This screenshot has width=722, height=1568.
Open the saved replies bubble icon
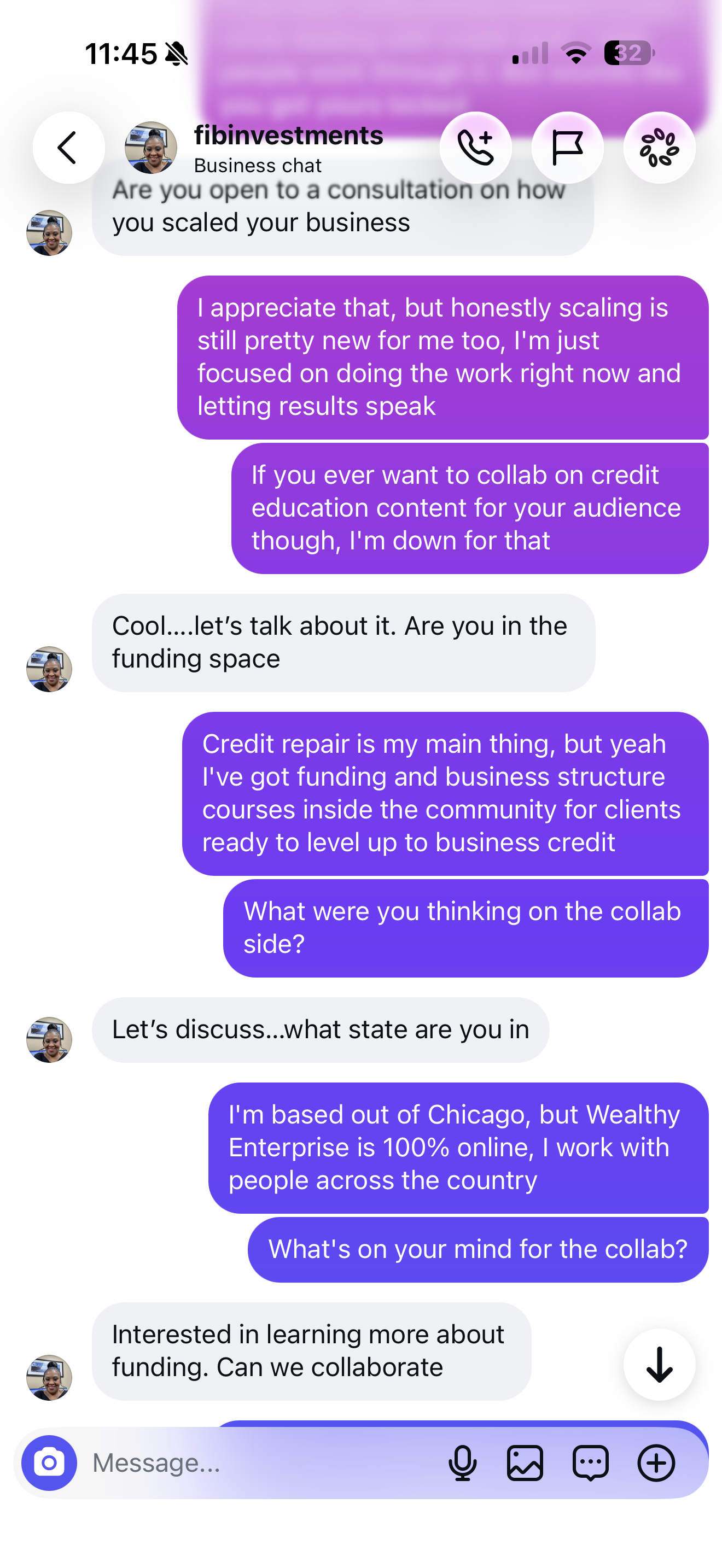(x=591, y=1462)
